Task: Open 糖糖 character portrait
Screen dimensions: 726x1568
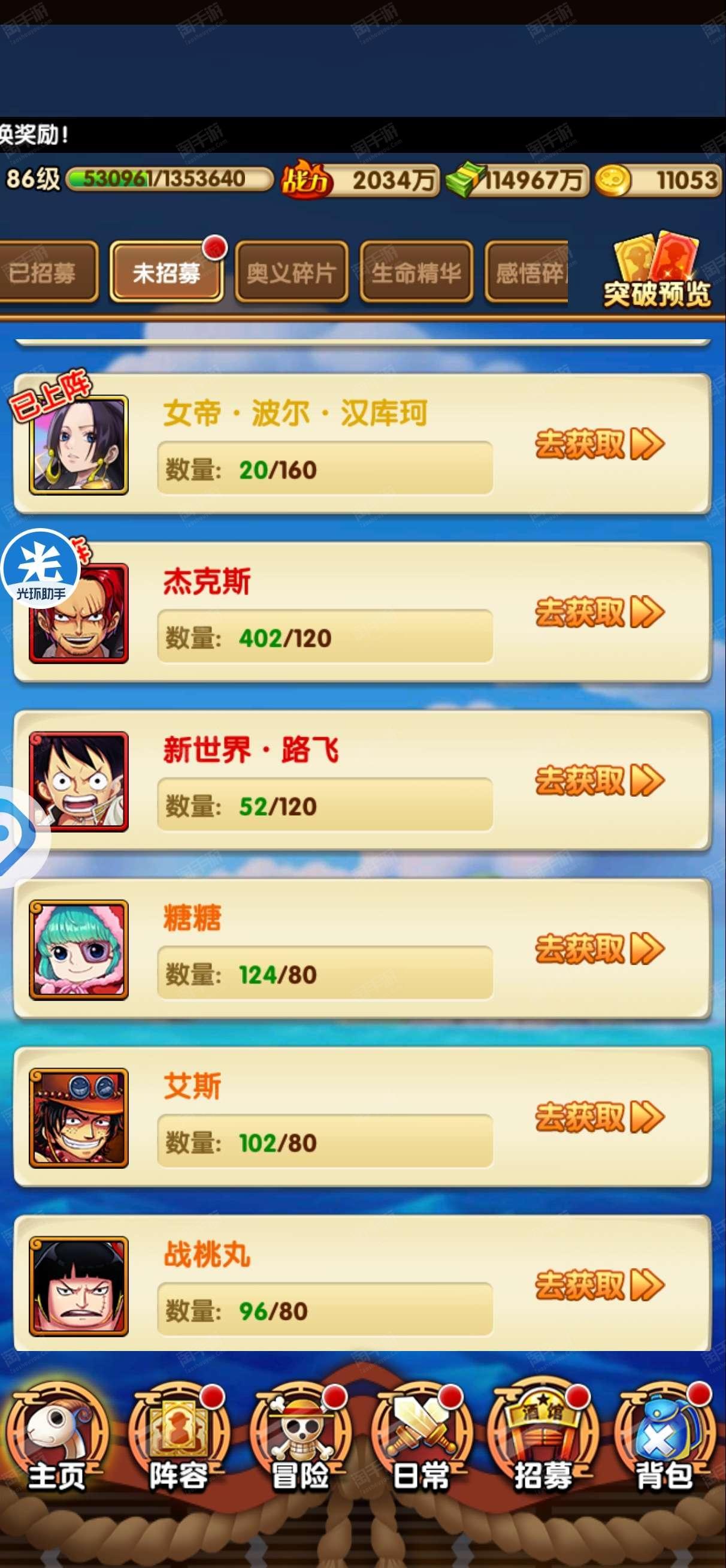Action: [78, 949]
